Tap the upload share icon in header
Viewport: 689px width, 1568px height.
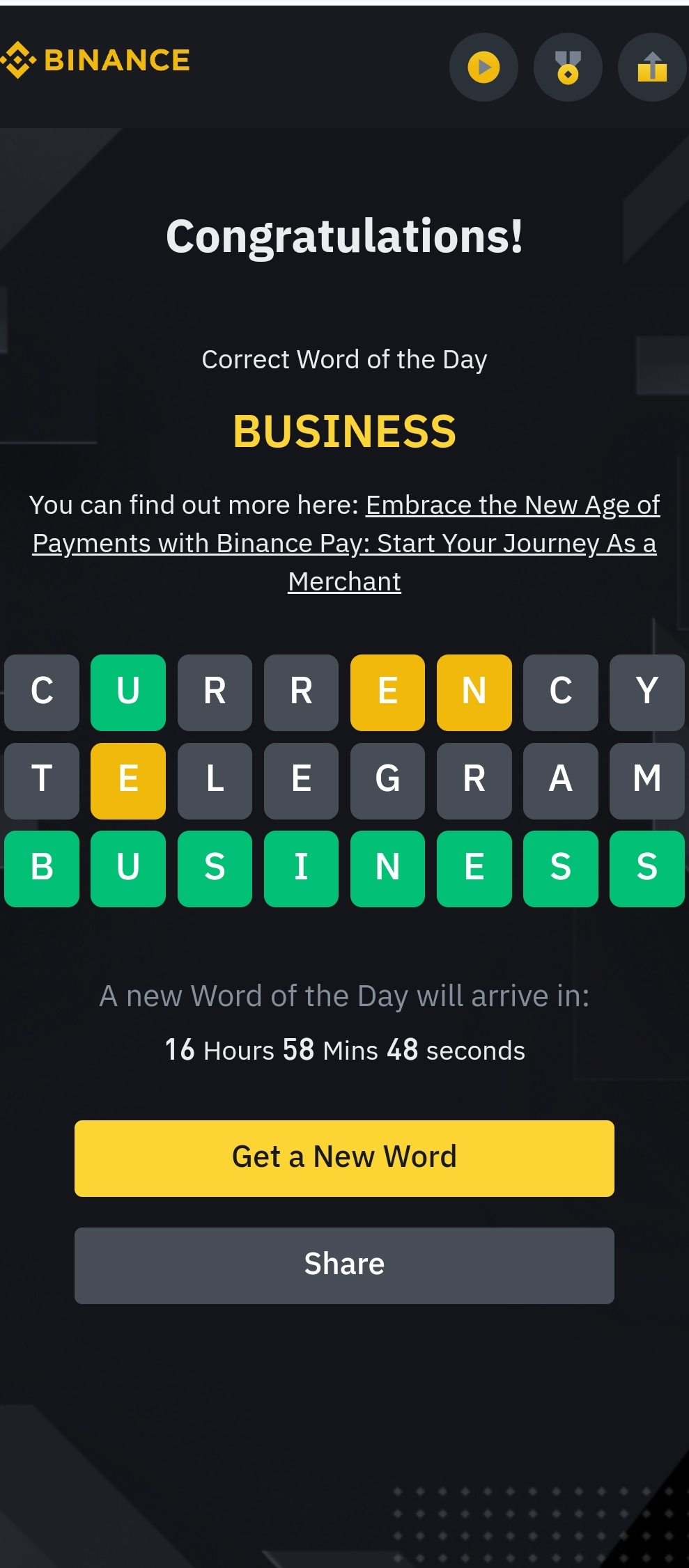[652, 68]
